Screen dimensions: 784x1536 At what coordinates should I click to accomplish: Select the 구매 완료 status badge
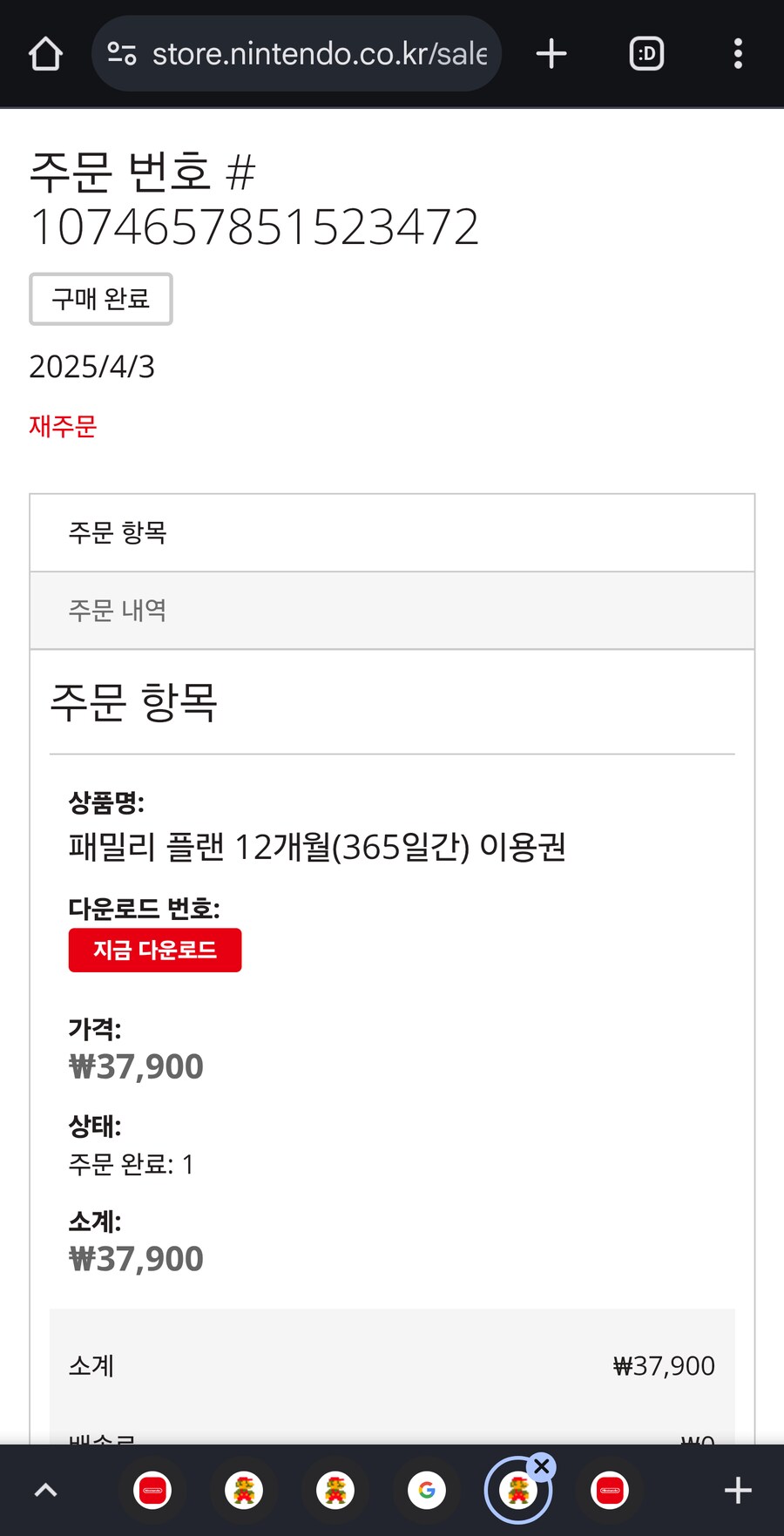100,299
